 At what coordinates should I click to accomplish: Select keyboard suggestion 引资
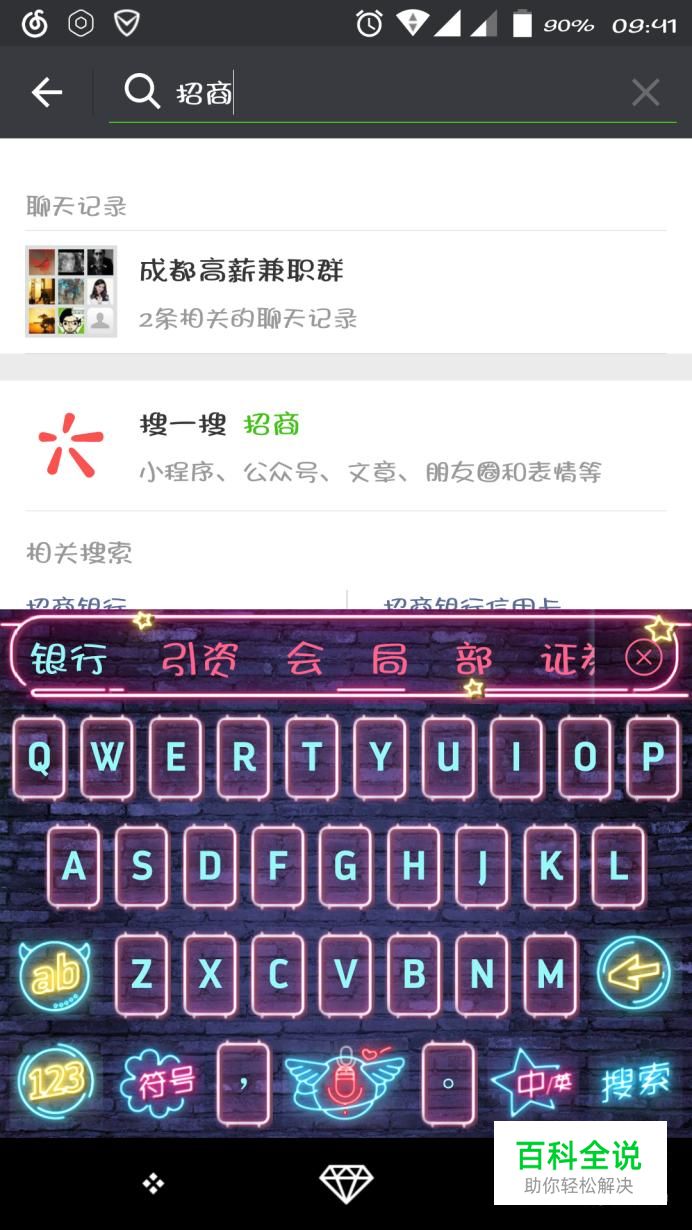[200, 659]
